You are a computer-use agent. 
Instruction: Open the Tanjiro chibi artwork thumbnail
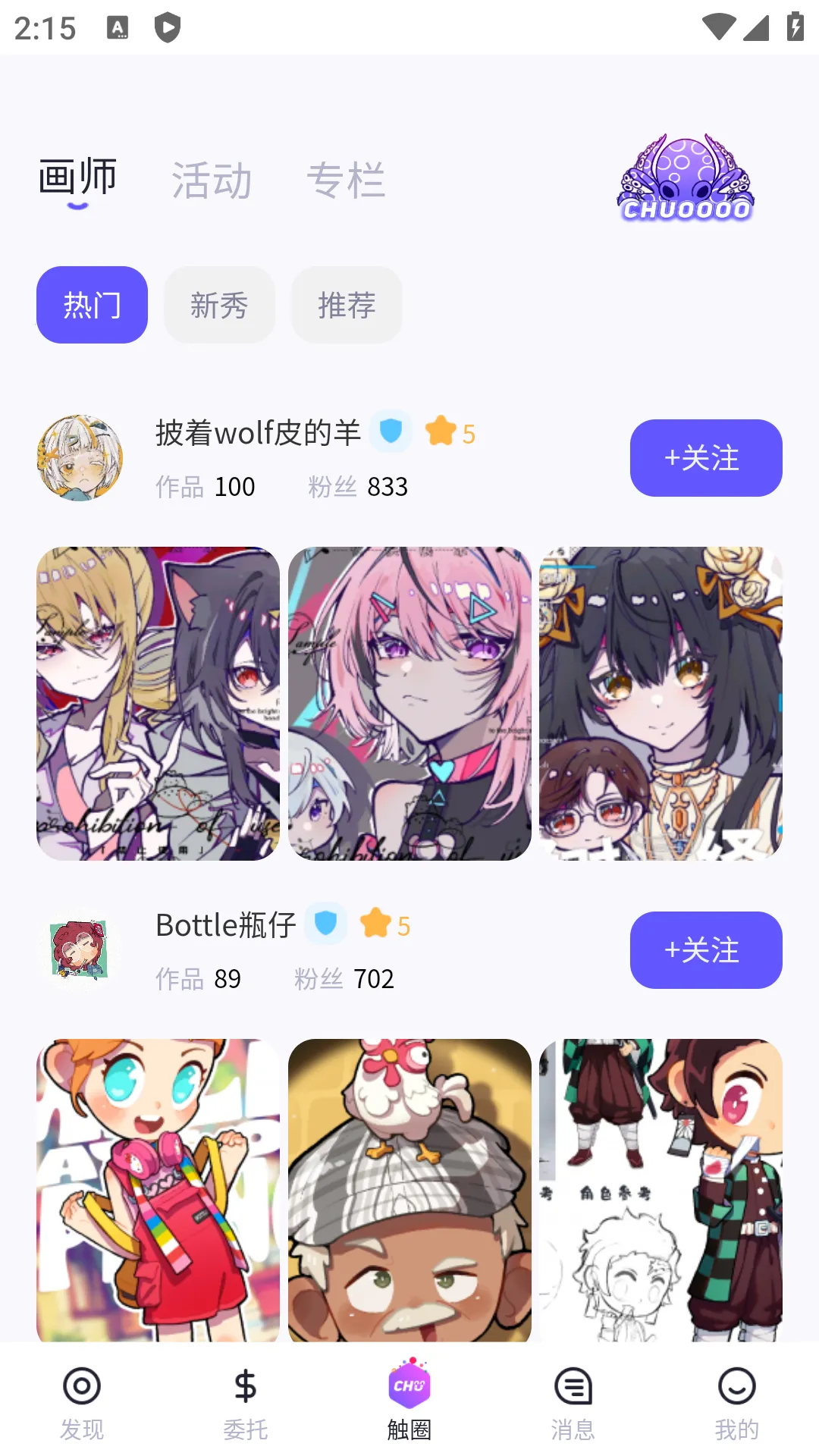tap(659, 1192)
